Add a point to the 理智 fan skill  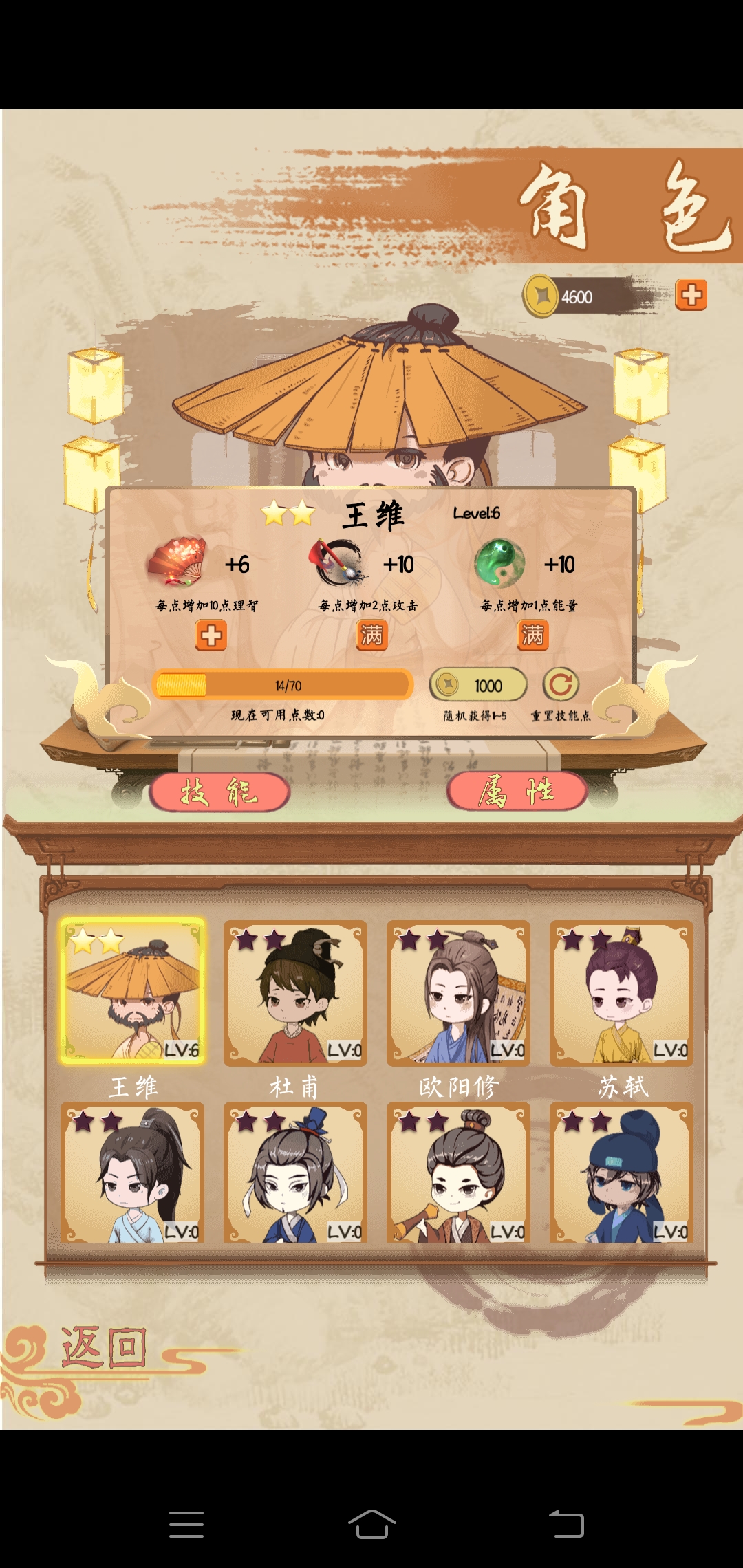coord(211,635)
